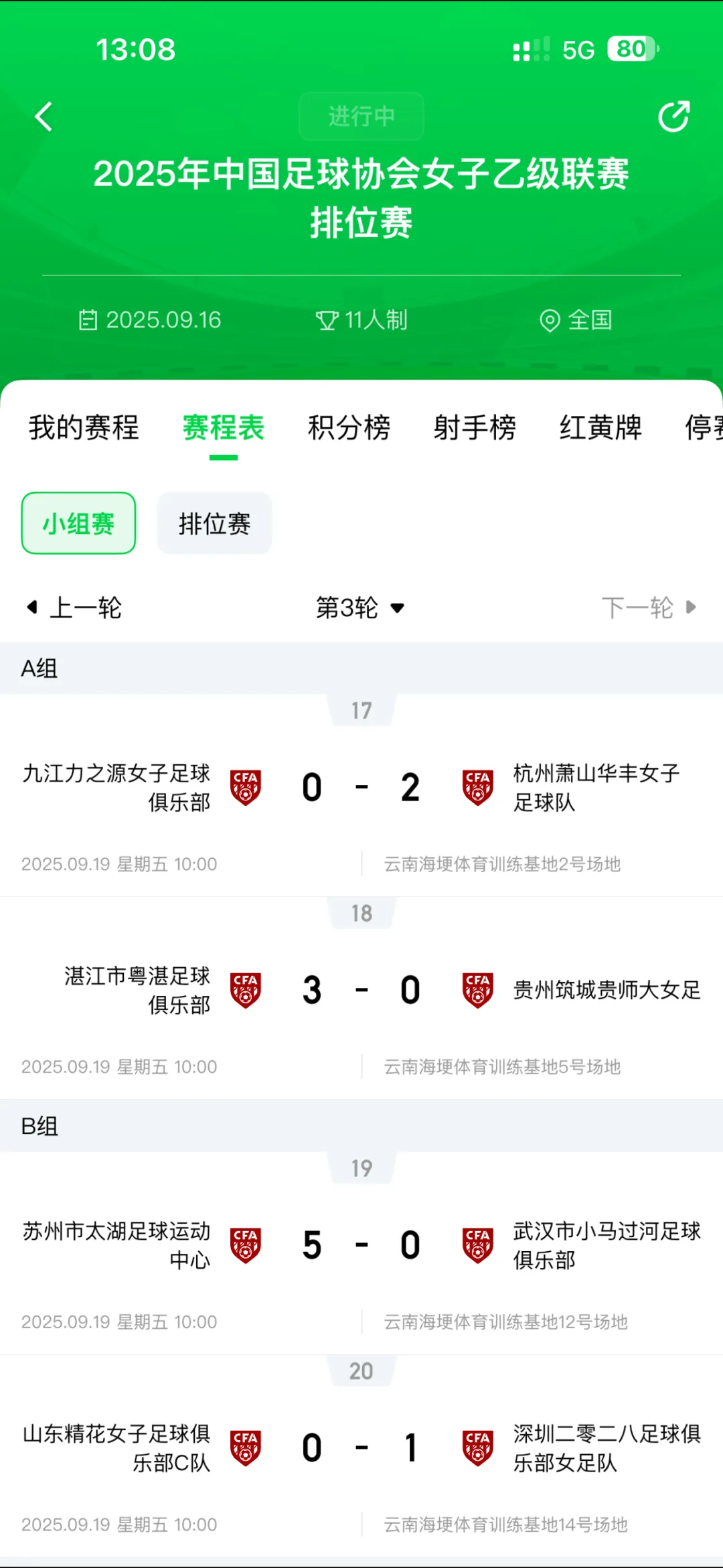The height and width of the screenshot is (1568, 723).
Task: Select the 小组赛 filter toggle
Action: pos(78,523)
